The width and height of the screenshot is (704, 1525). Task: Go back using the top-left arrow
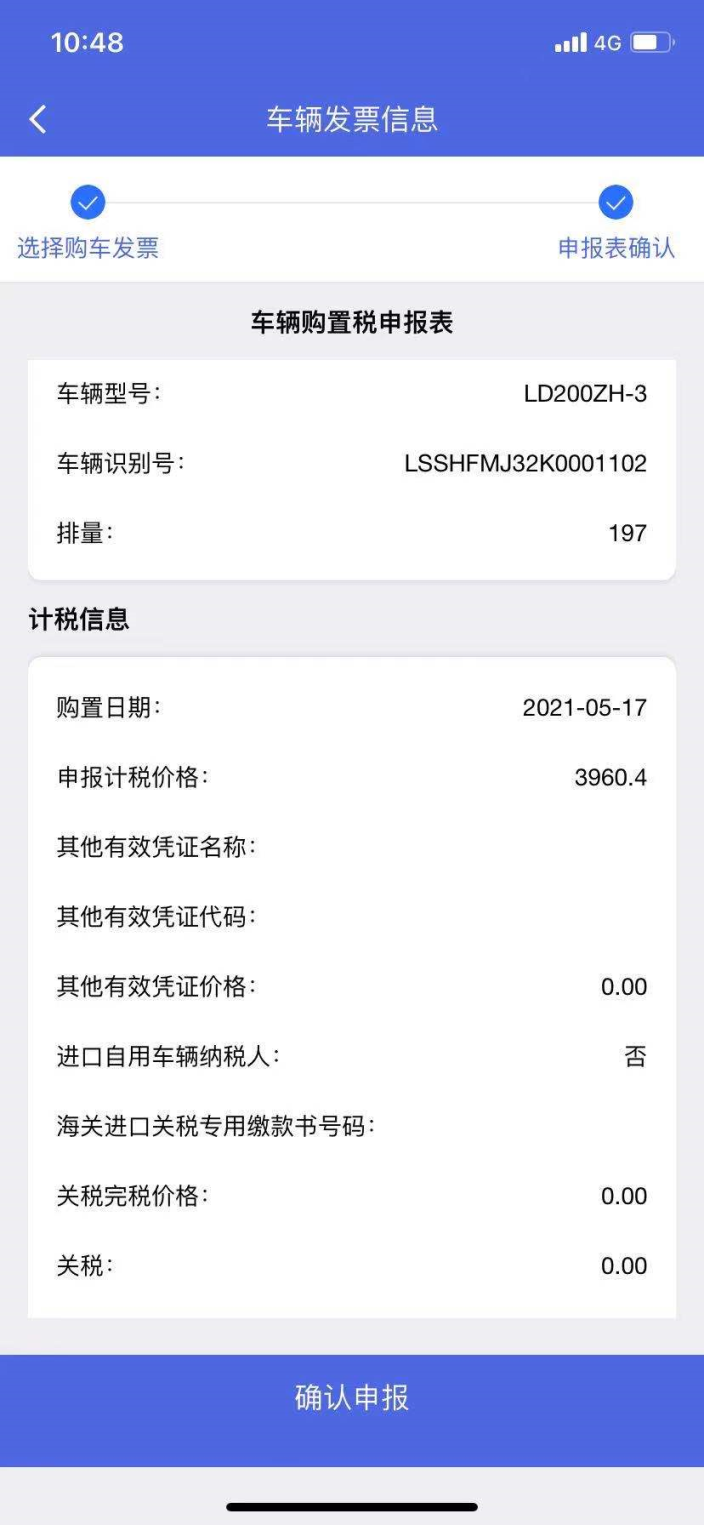click(x=38, y=119)
